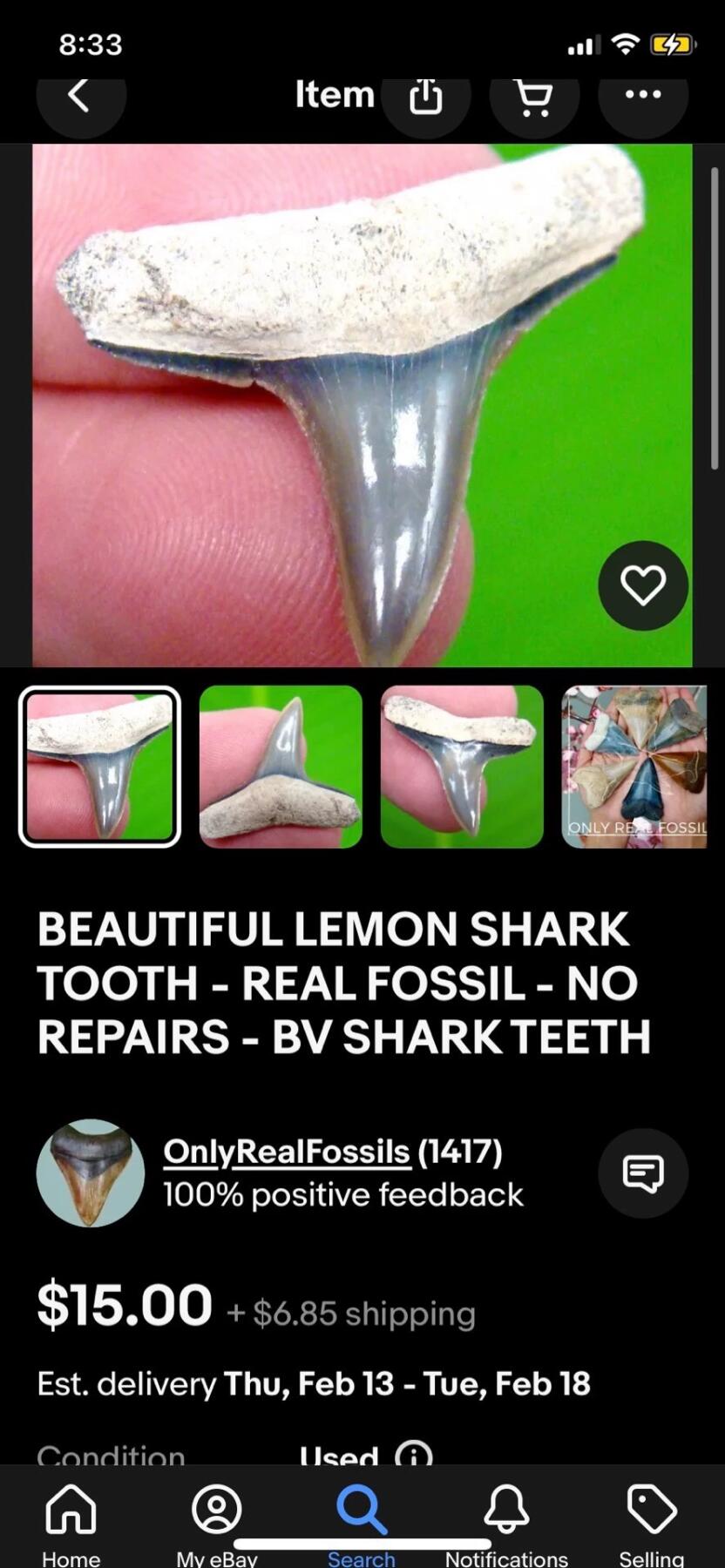Open the Notifications tab
725x1568 pixels.
(x=506, y=1520)
